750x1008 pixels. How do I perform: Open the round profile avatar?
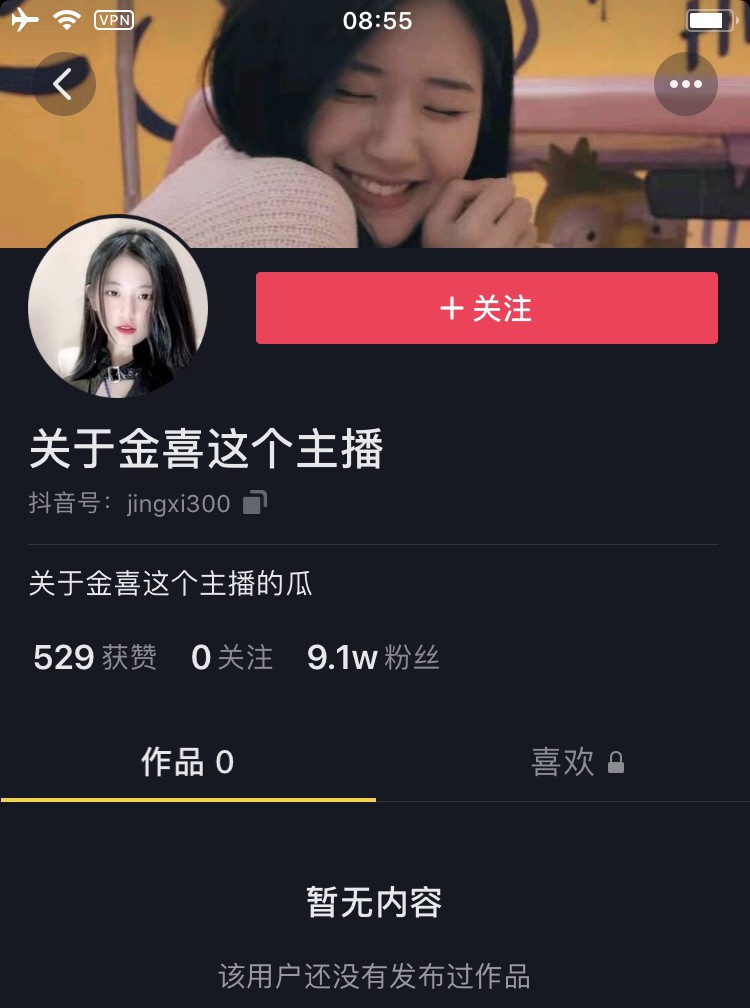[118, 308]
